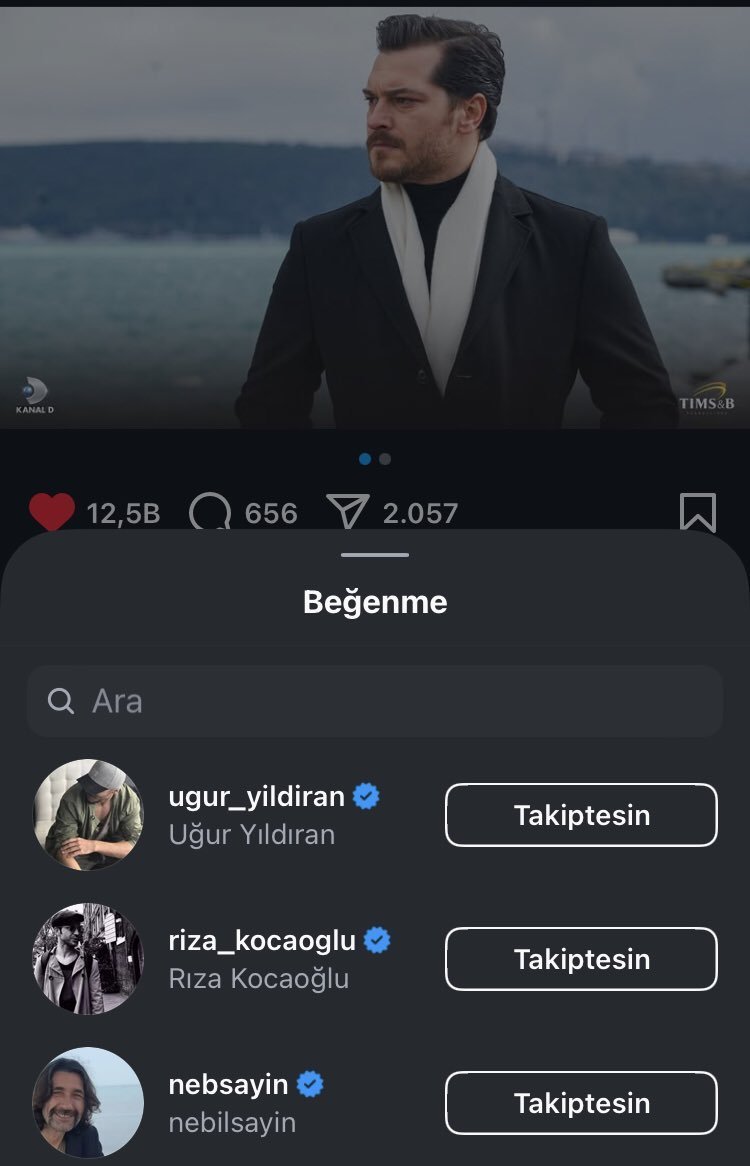Open the comments bubble icon

pyautogui.click(x=209, y=513)
